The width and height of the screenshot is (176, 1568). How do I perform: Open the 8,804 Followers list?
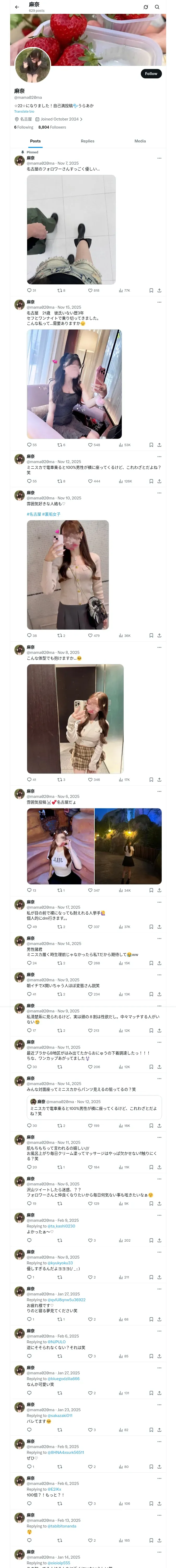pos(52,127)
